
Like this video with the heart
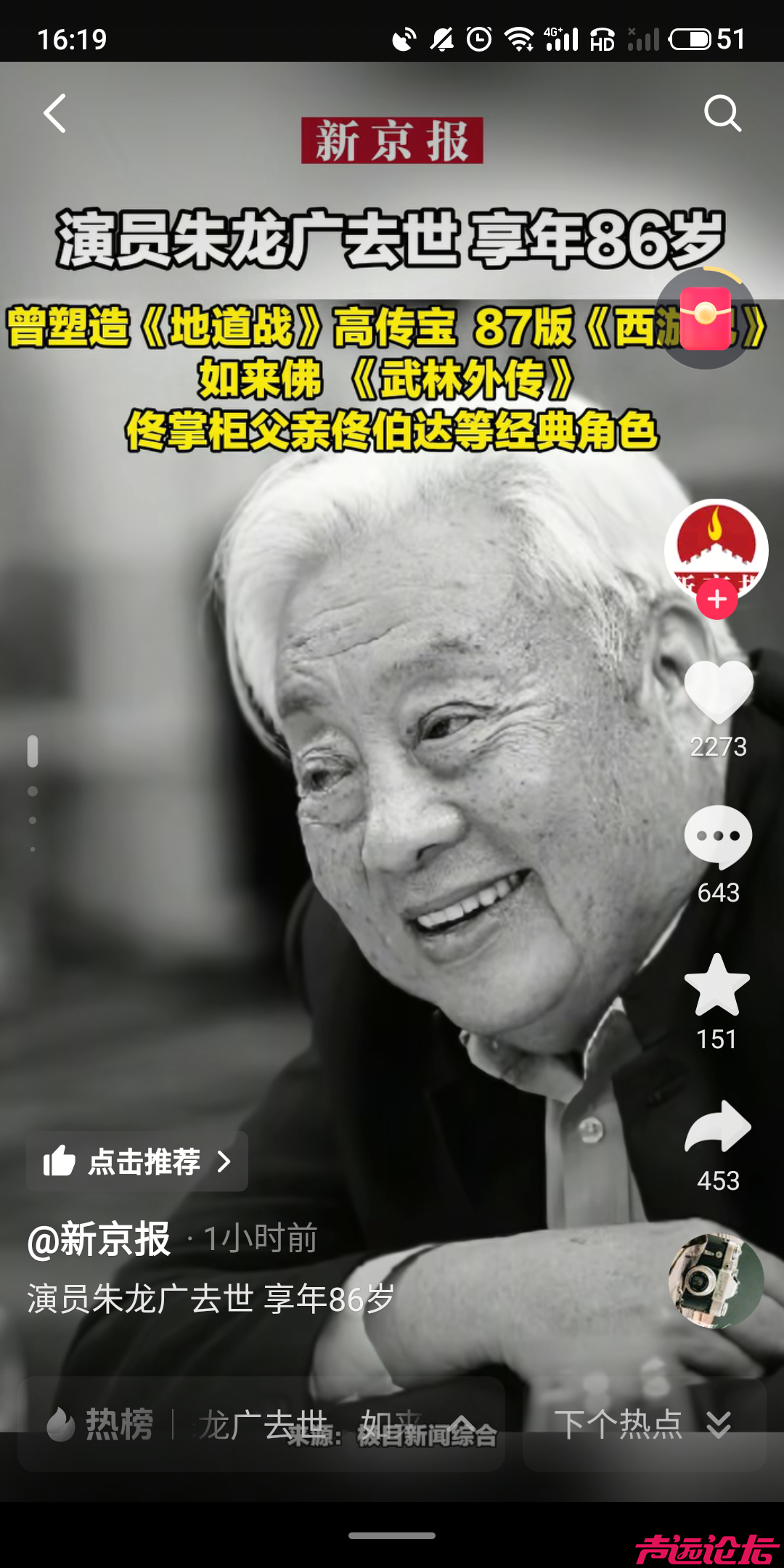(x=718, y=691)
